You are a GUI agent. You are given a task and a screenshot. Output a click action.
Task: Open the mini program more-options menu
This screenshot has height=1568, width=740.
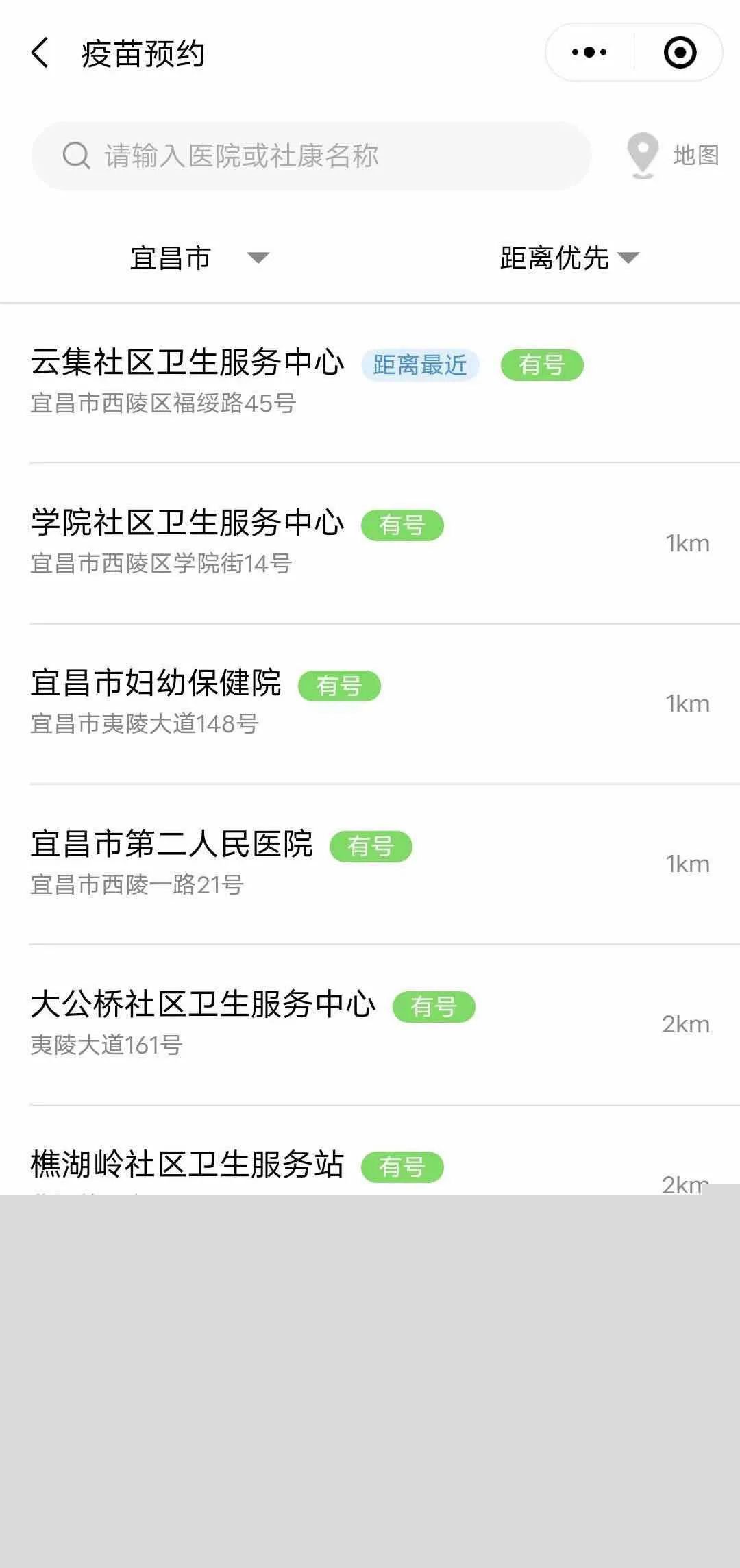(589, 53)
